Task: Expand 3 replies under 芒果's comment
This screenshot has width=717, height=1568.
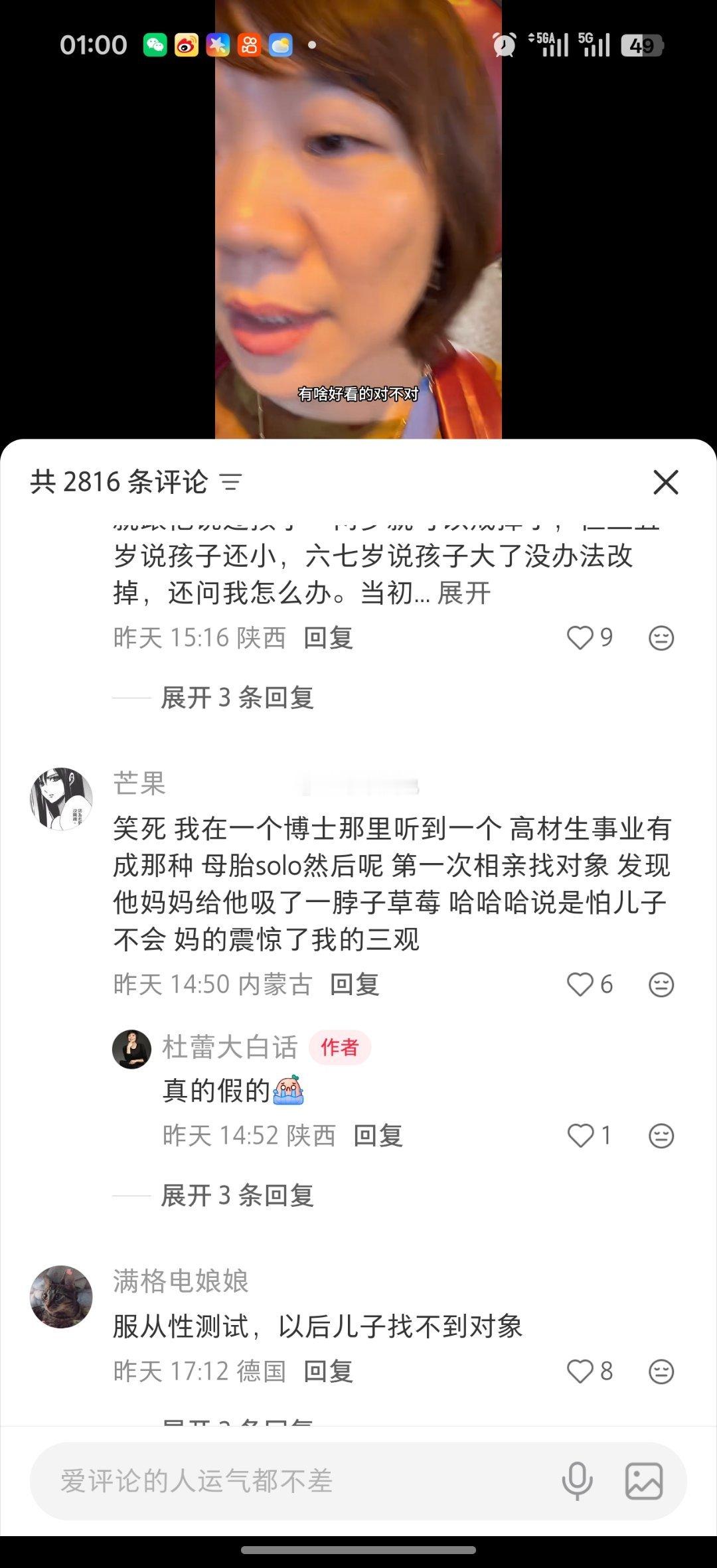Action: [236, 1196]
